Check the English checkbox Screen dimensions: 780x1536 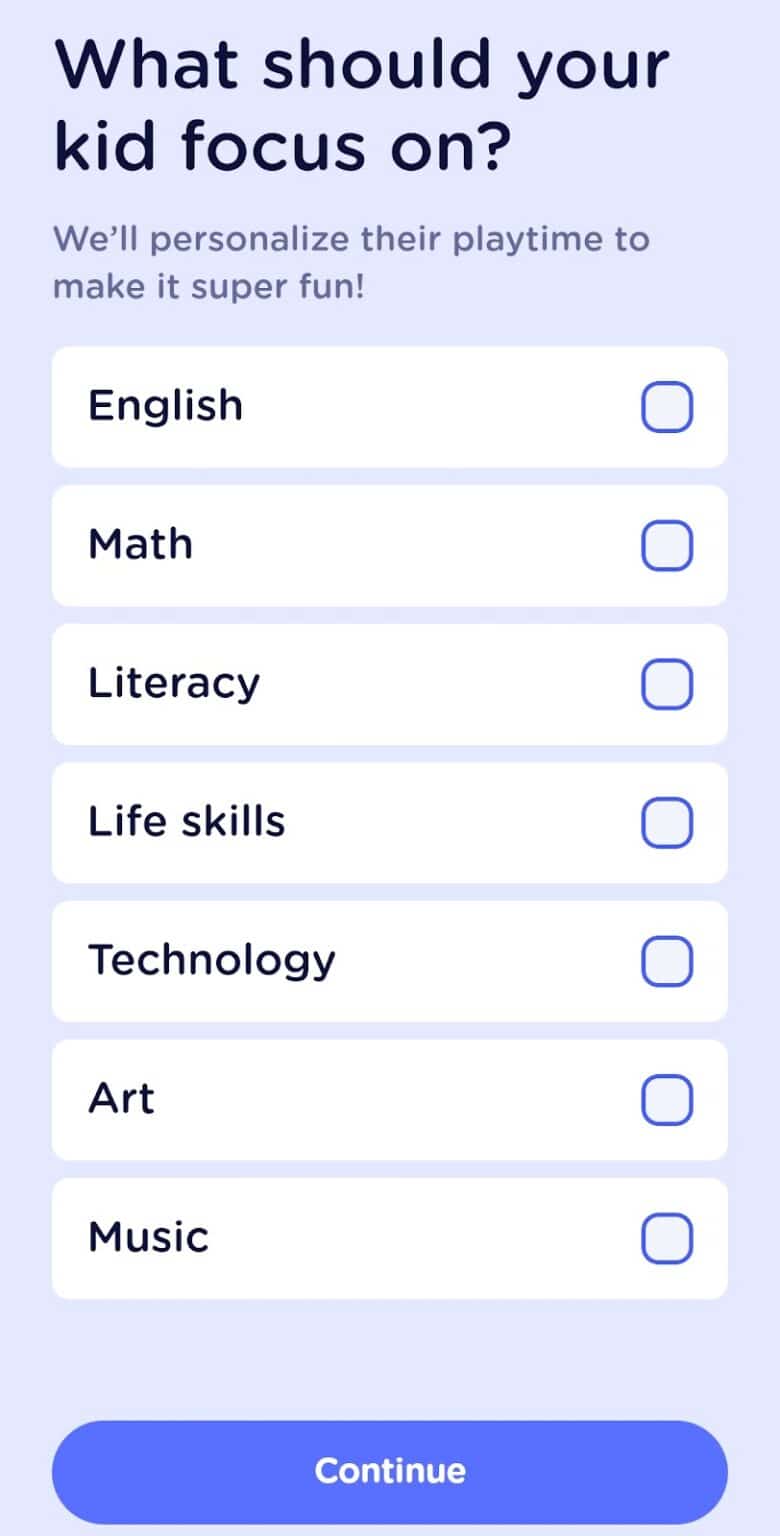point(666,406)
